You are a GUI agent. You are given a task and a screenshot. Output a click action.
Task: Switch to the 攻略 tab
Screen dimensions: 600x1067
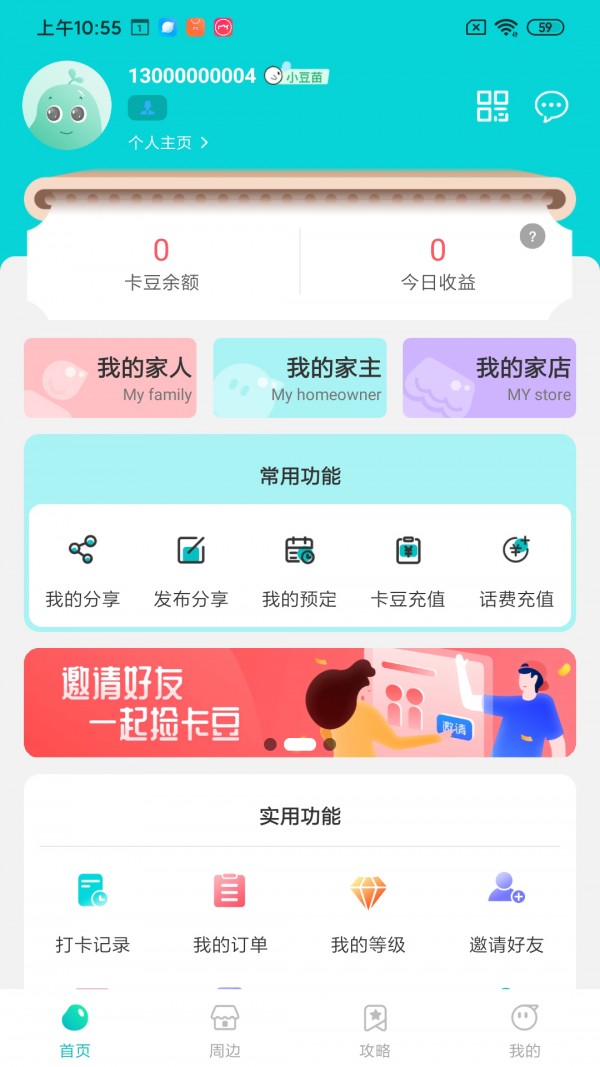click(x=375, y=1030)
